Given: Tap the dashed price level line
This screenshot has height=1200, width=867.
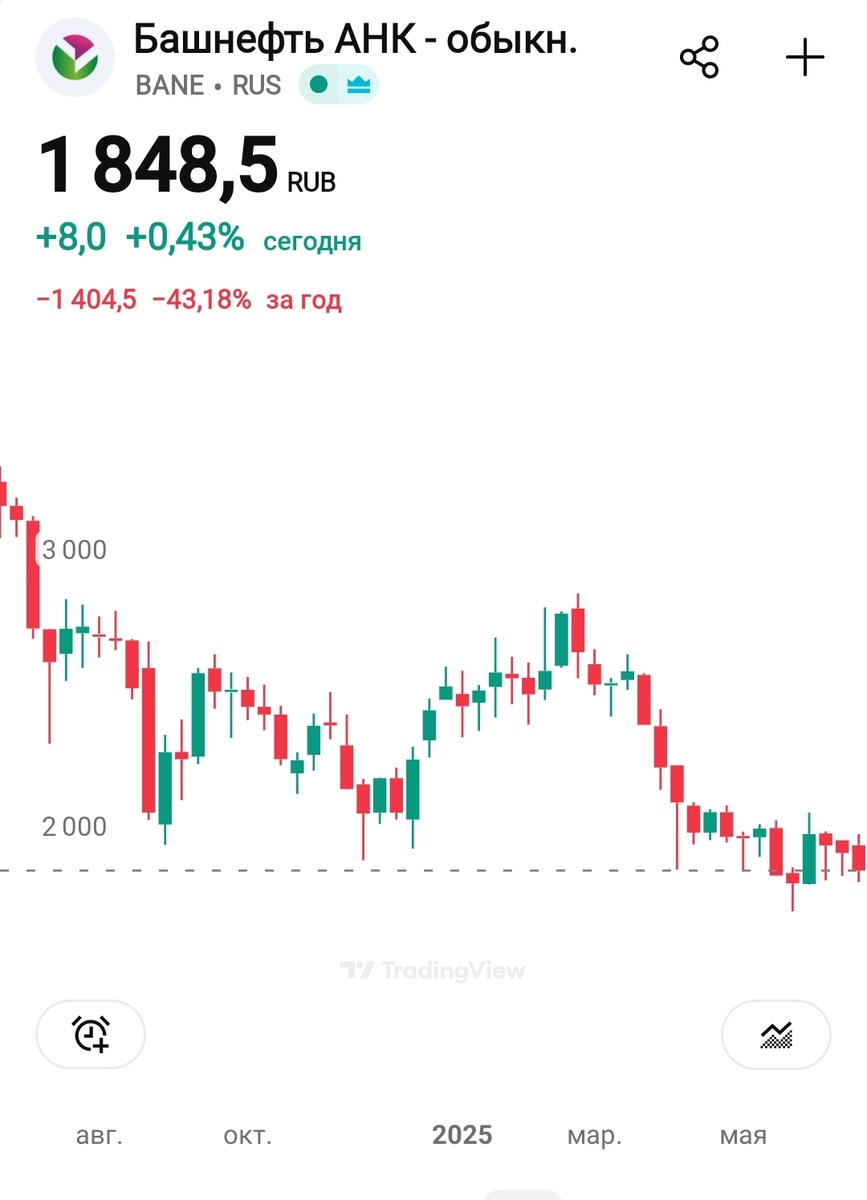Looking at the screenshot, I should pos(400,868).
